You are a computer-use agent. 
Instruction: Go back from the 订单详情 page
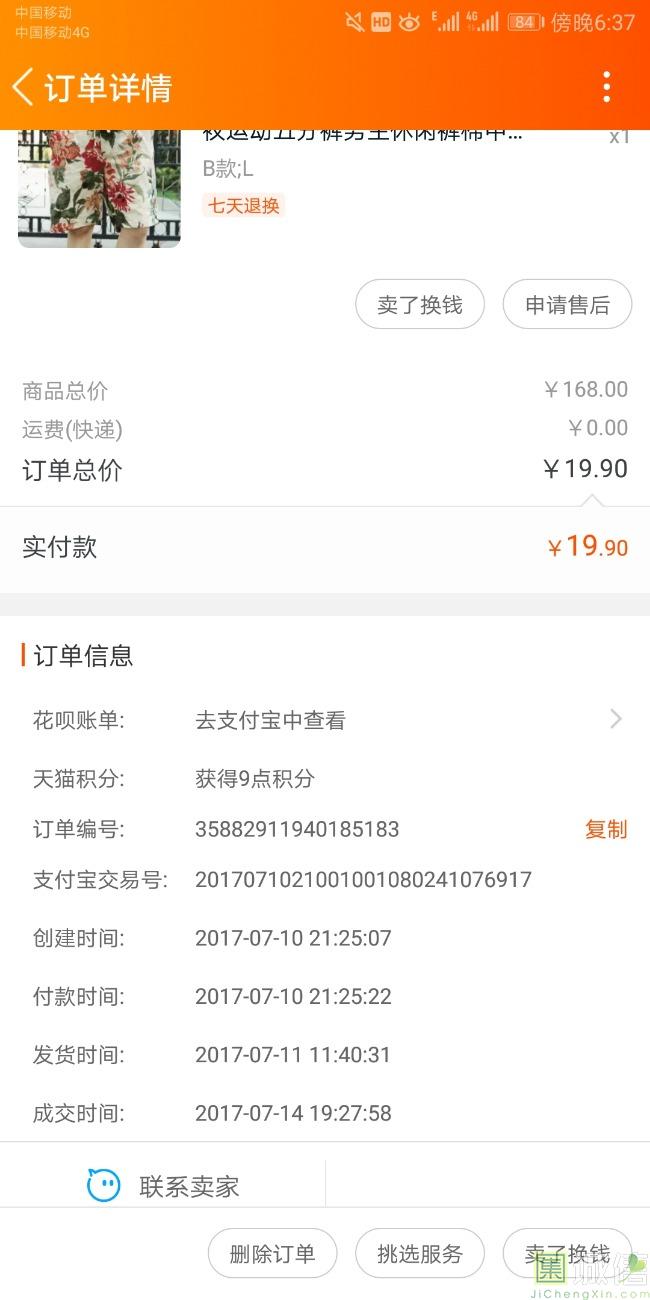tap(24, 87)
